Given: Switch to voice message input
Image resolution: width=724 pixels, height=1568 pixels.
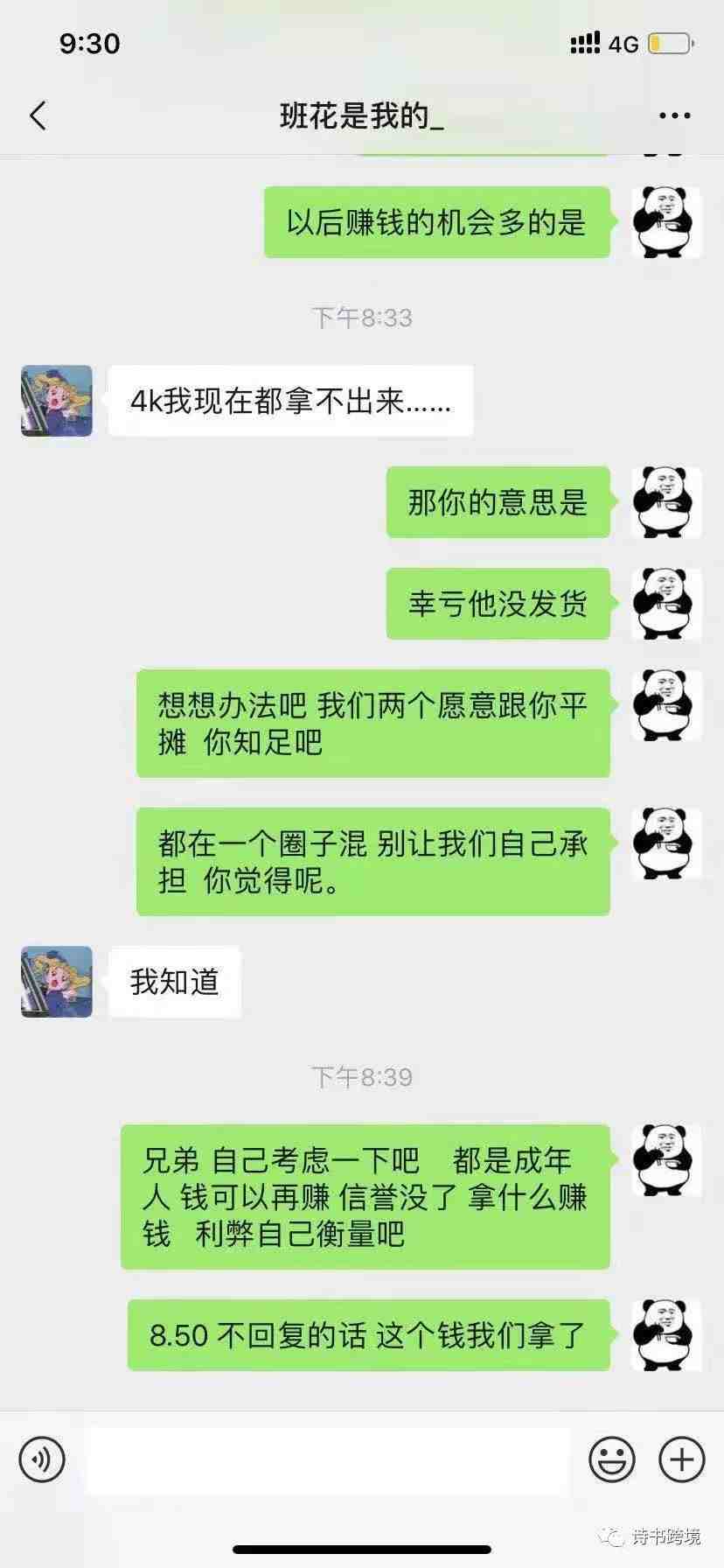Looking at the screenshot, I should click(x=42, y=1459).
